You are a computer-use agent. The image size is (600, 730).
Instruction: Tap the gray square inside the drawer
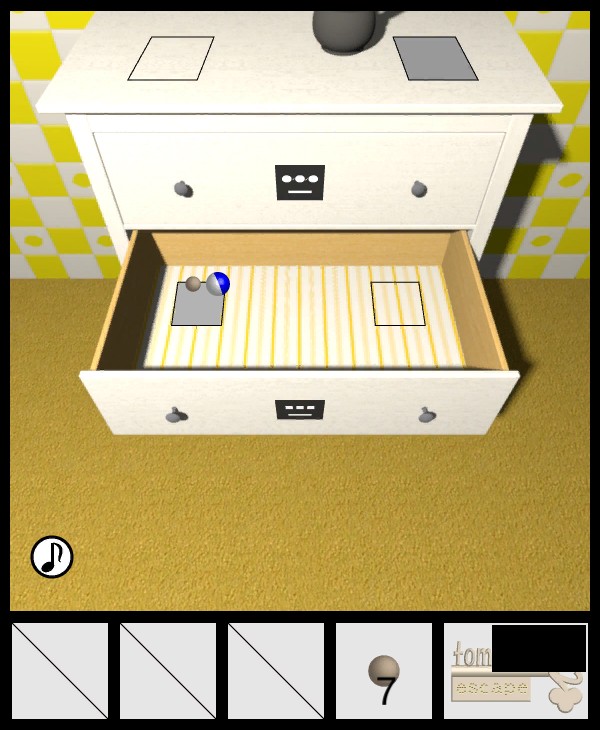click(x=196, y=308)
